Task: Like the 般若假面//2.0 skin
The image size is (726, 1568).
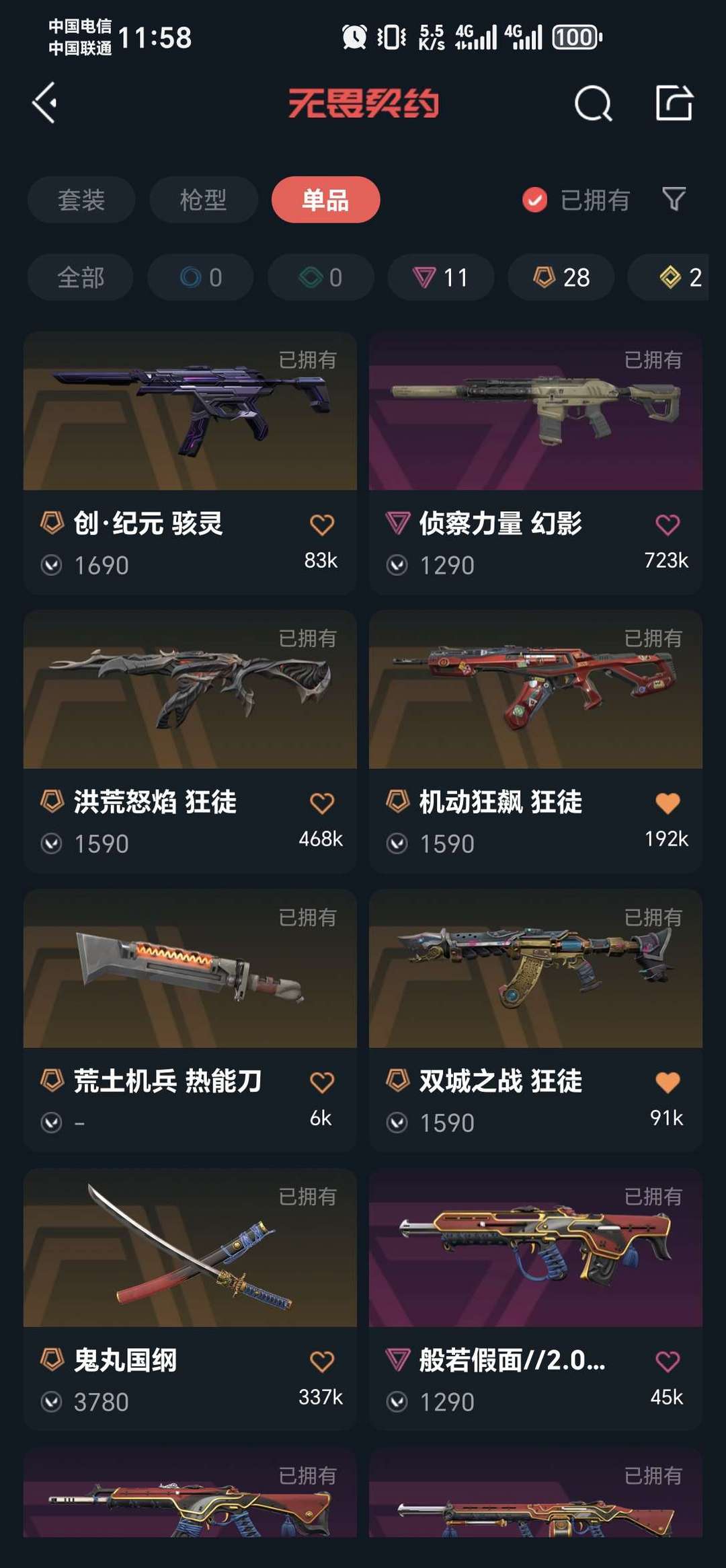Action: [668, 1361]
